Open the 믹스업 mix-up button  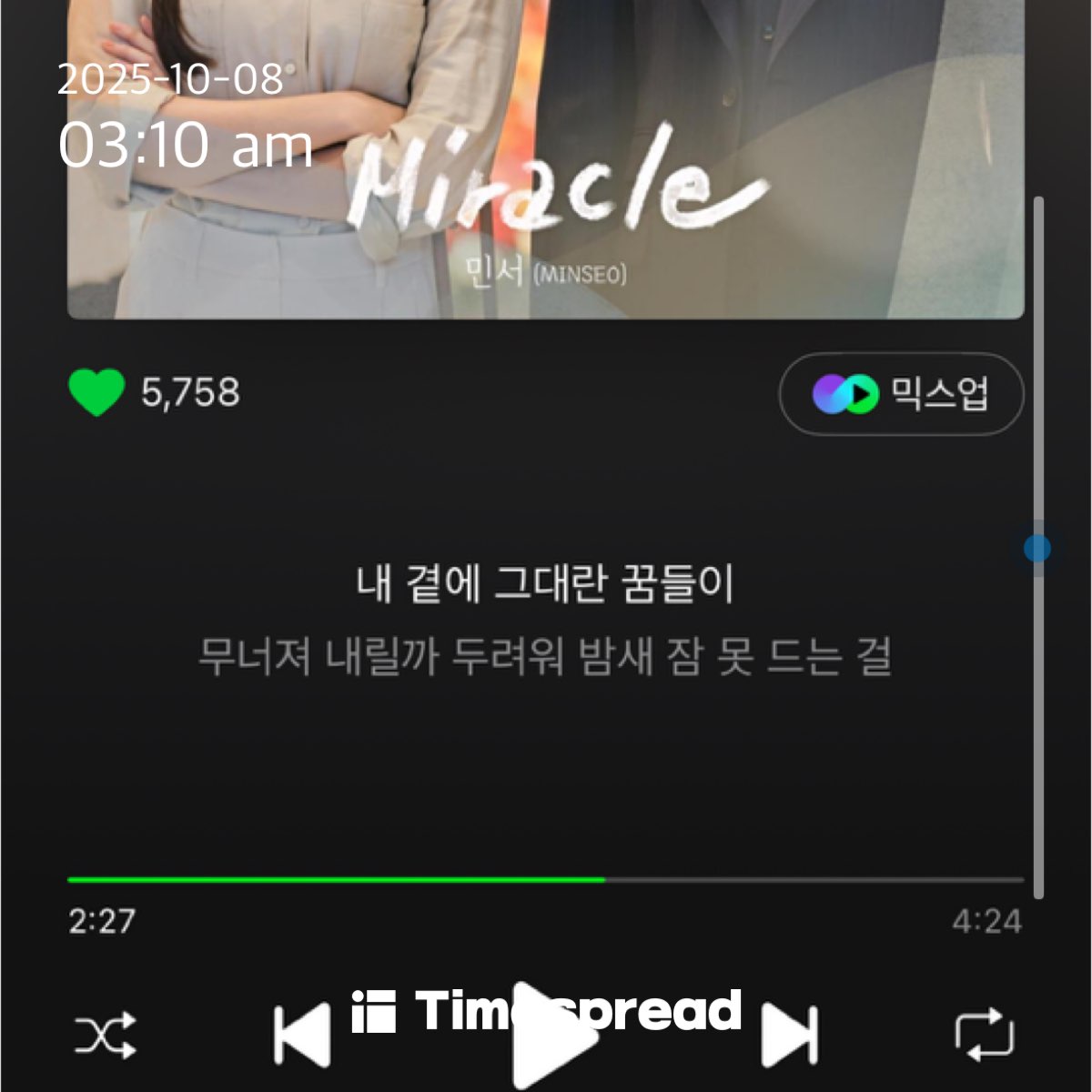point(901,394)
